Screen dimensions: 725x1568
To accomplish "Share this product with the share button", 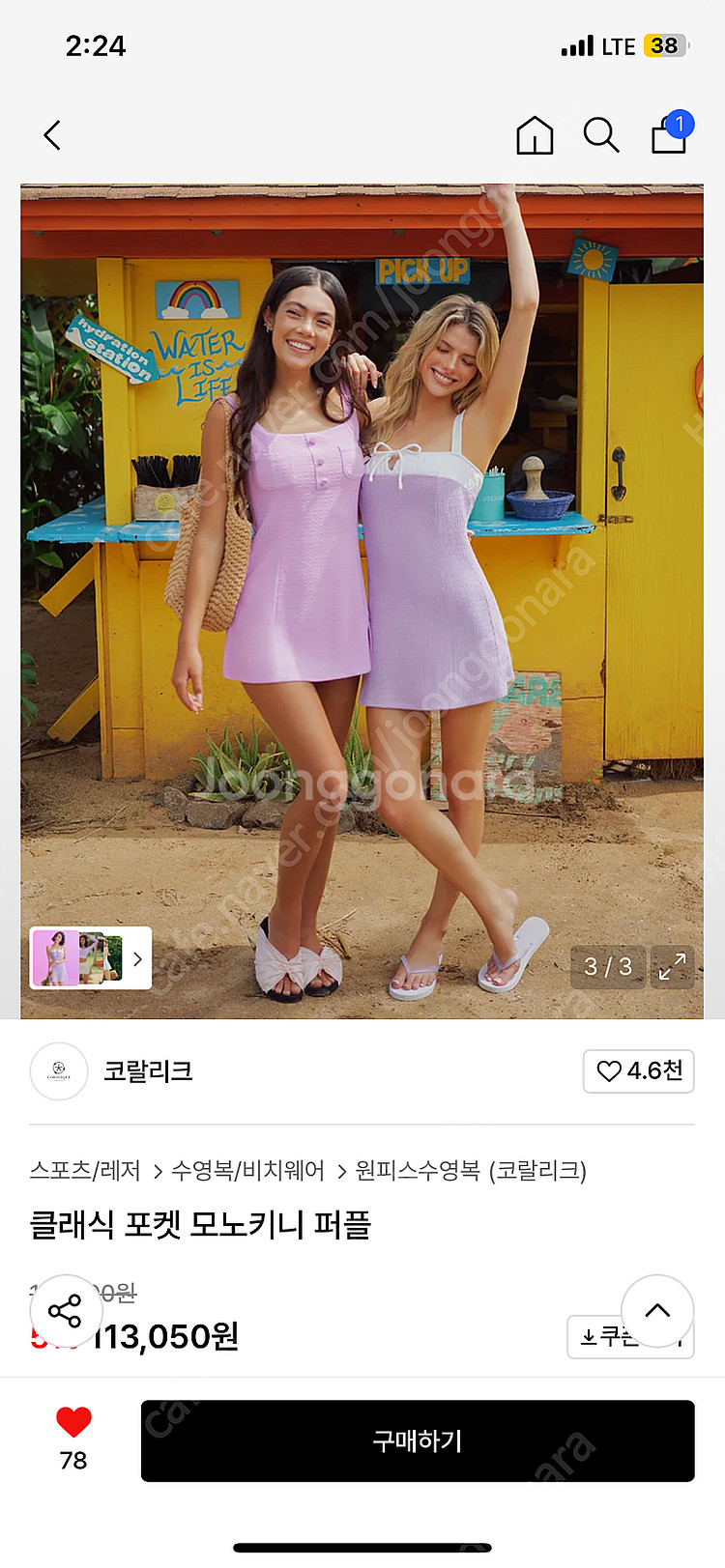I will [65, 1311].
